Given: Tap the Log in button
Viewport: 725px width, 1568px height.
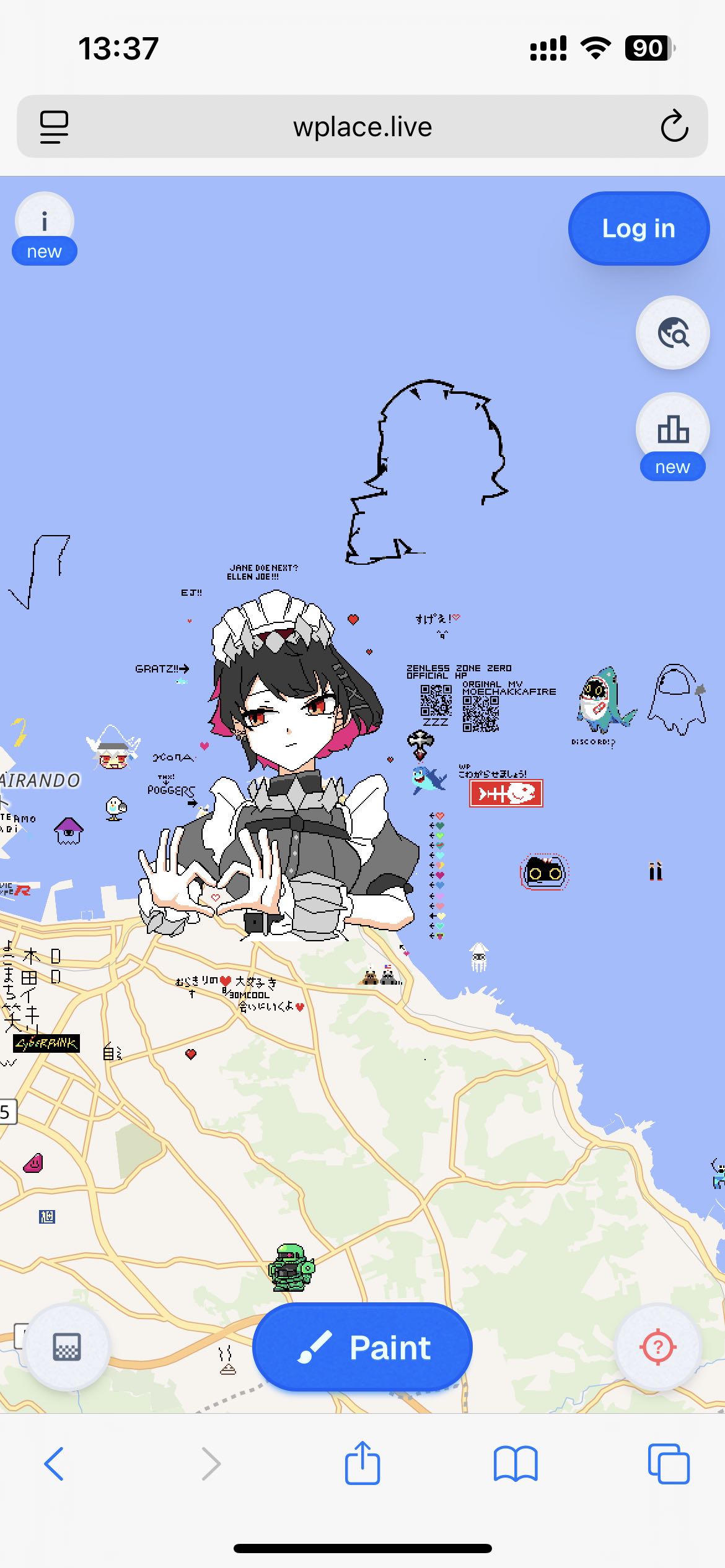Looking at the screenshot, I should click(x=638, y=229).
